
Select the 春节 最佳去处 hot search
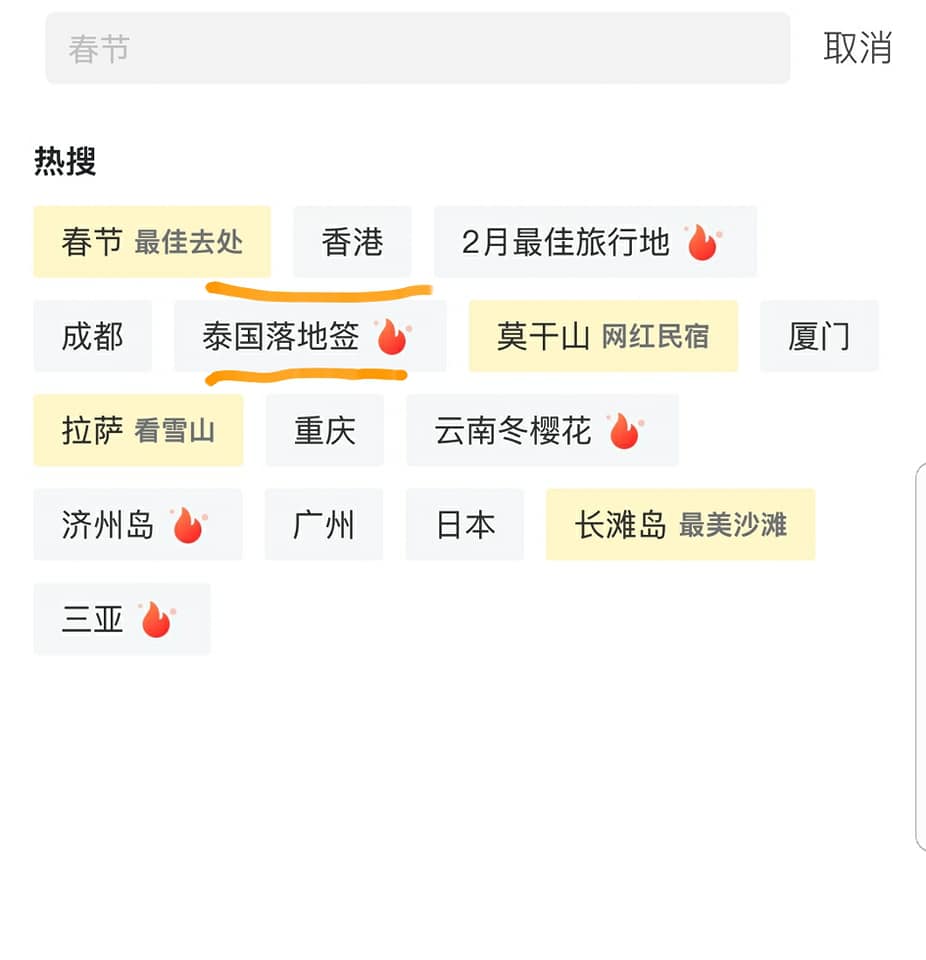point(152,242)
